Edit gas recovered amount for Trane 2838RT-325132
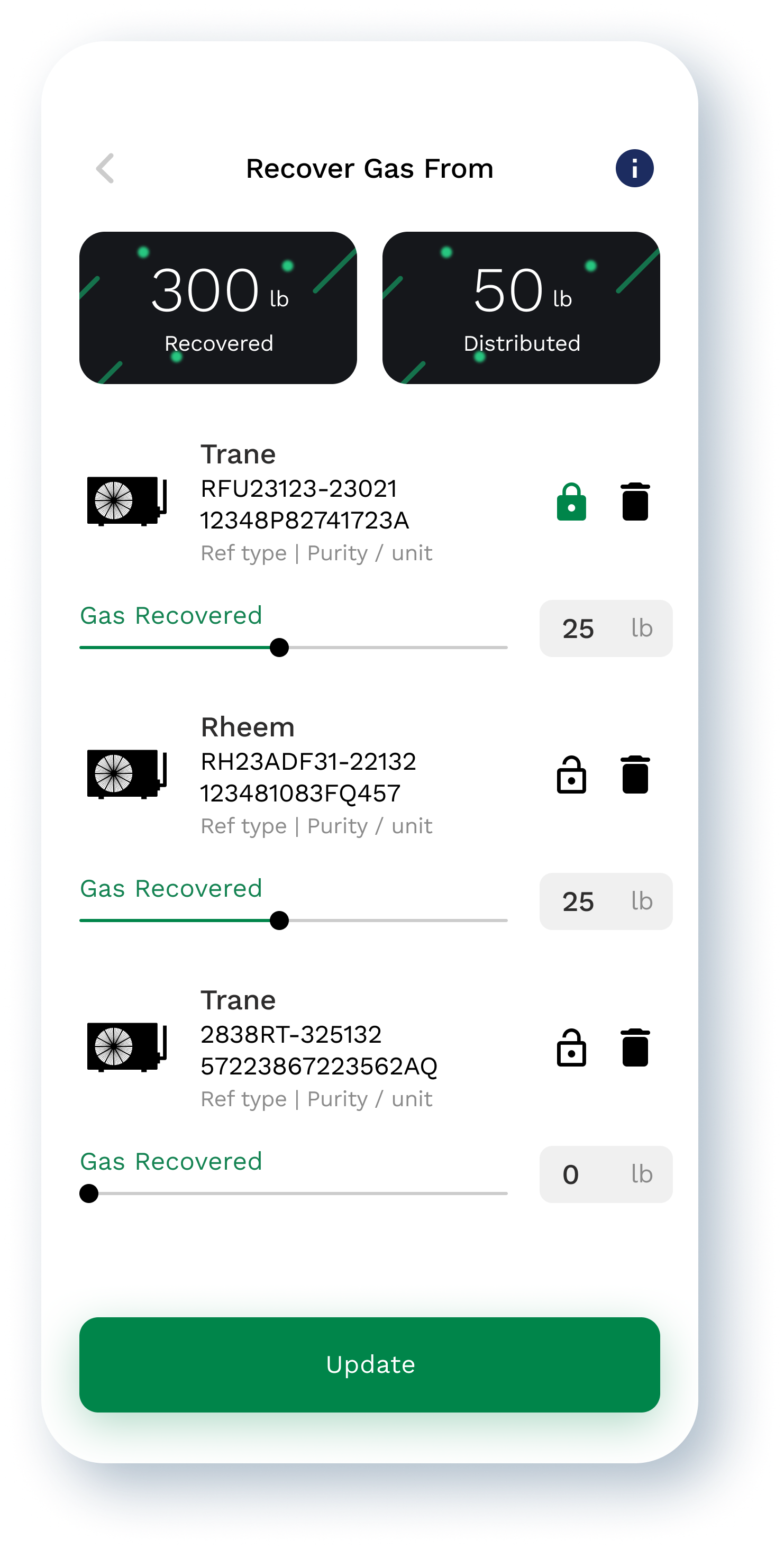Screen dimensions: 784x1549 pyautogui.click(x=571, y=1174)
